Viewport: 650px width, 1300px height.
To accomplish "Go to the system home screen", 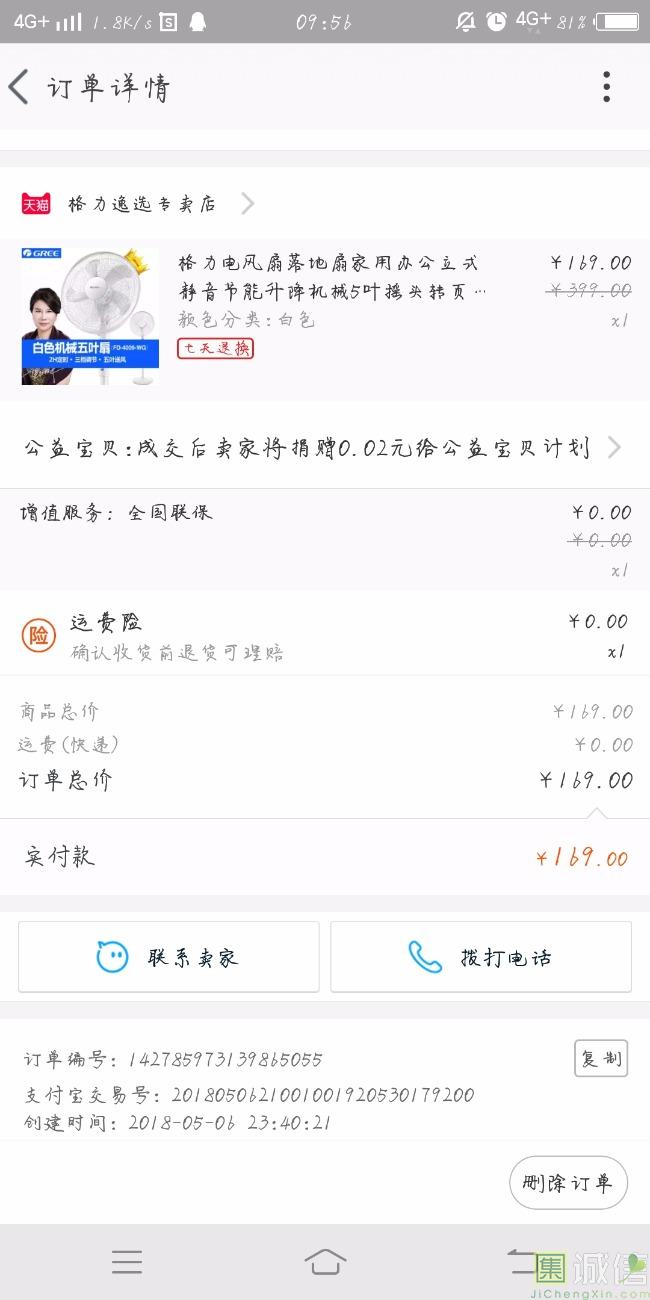I will (x=325, y=1262).
